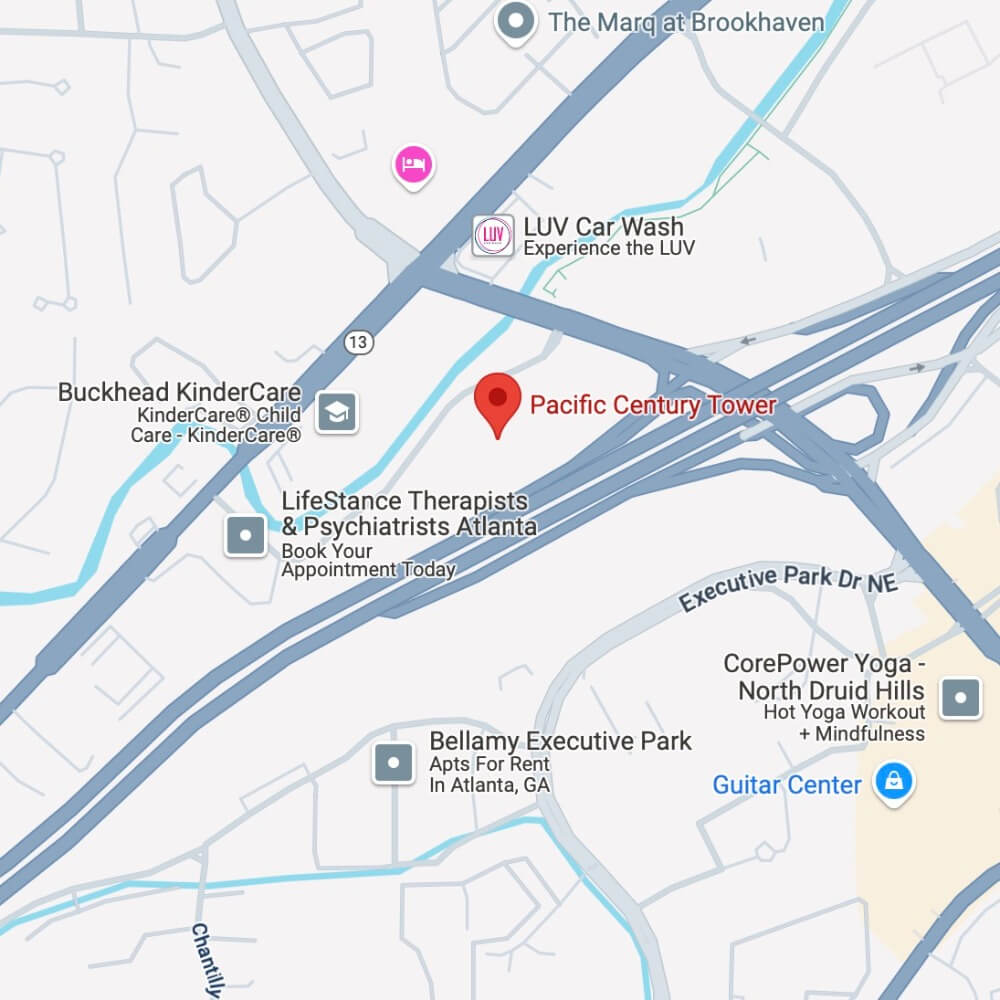
Task: Select the Buckhead KinderCare school marker
Action: pyautogui.click(x=337, y=412)
